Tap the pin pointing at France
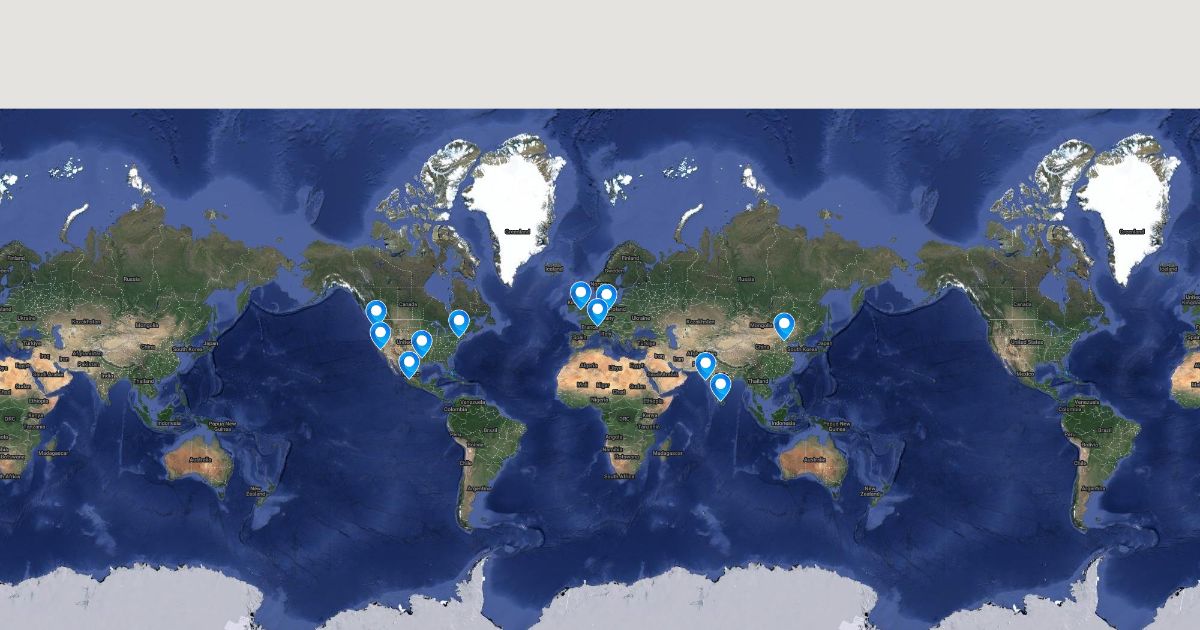The width and height of the screenshot is (1200, 630). (x=598, y=312)
